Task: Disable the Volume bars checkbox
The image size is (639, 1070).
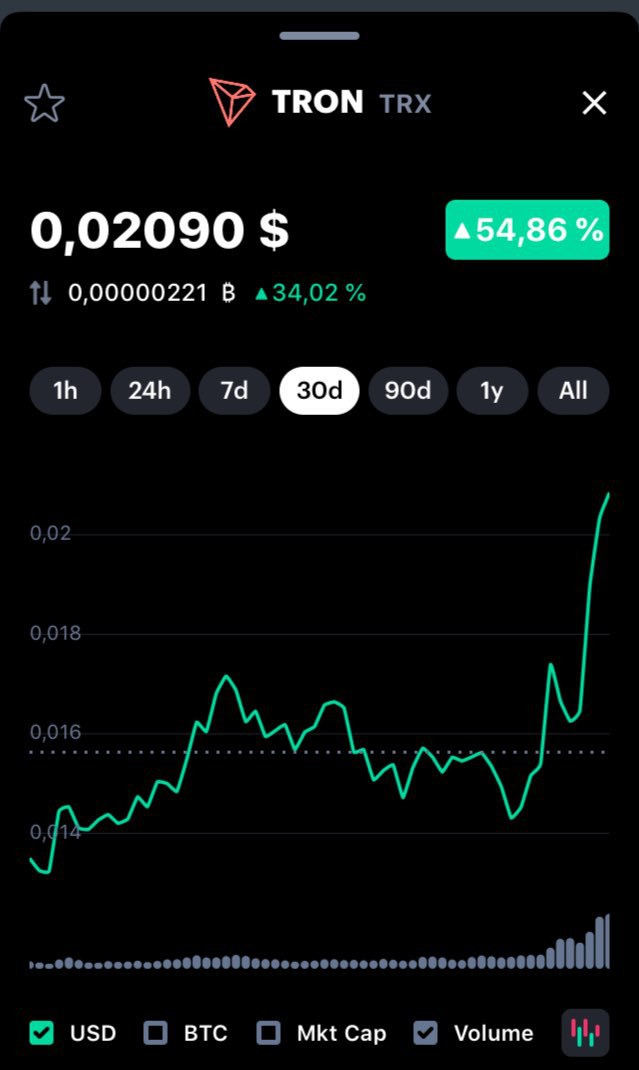Action: point(426,1033)
